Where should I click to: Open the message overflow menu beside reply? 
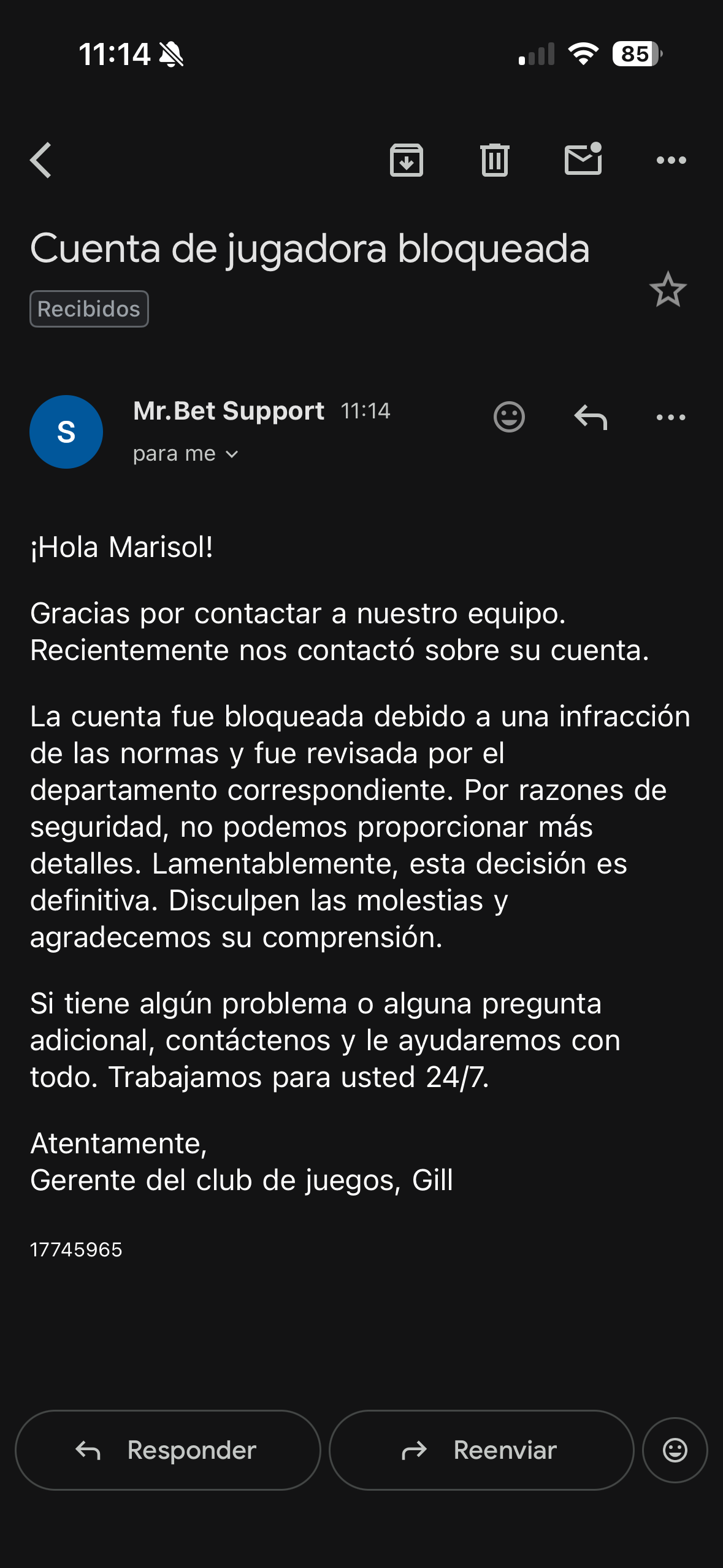[669, 417]
